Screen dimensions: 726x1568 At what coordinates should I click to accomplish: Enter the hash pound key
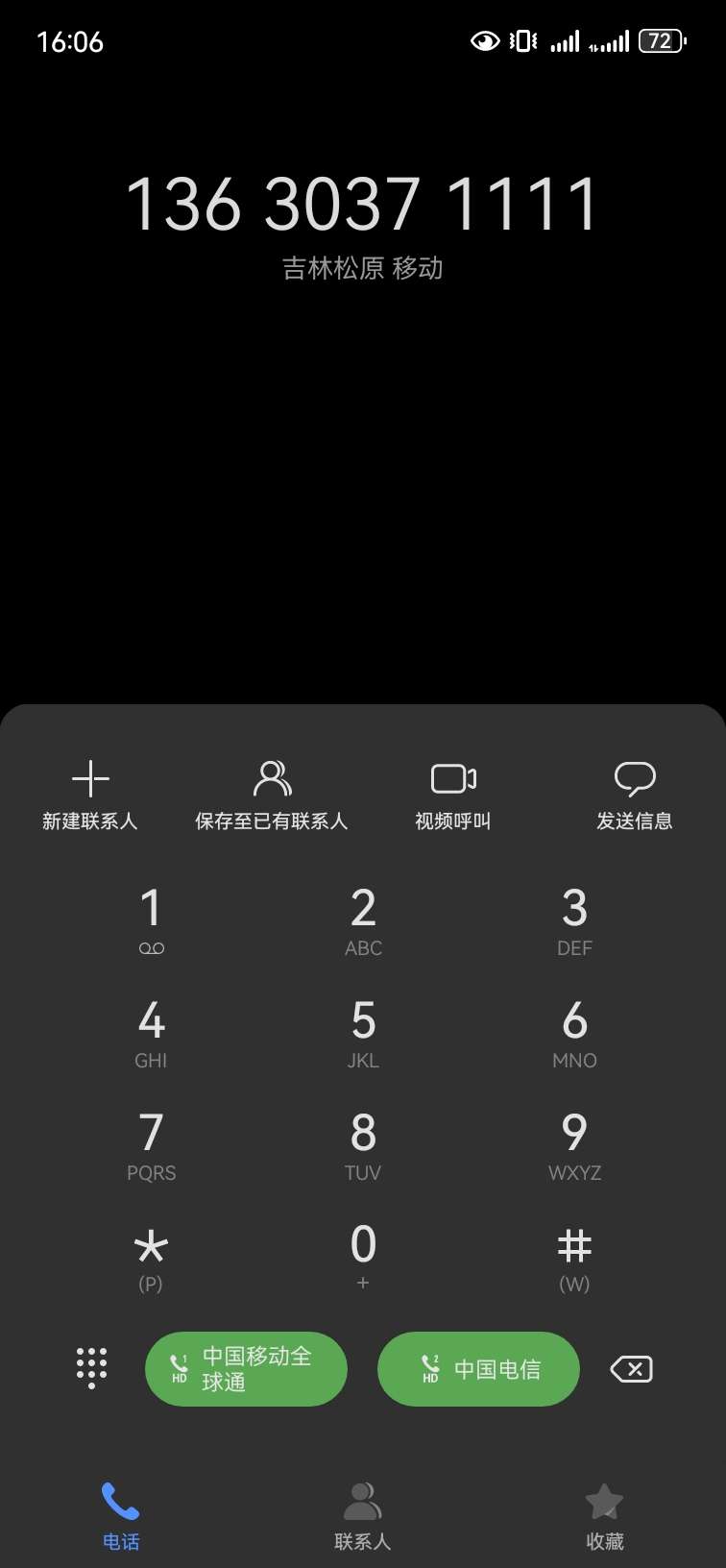[x=574, y=1257]
